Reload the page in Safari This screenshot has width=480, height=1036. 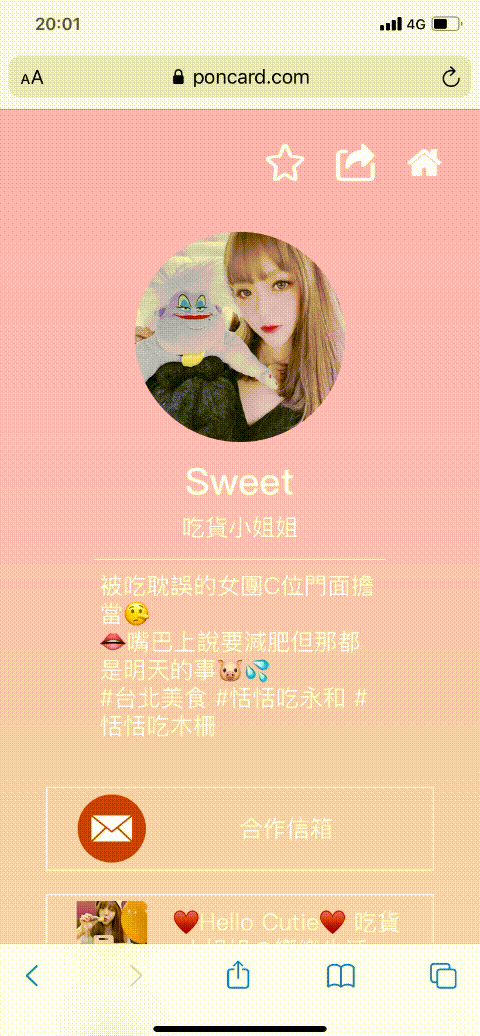point(450,77)
